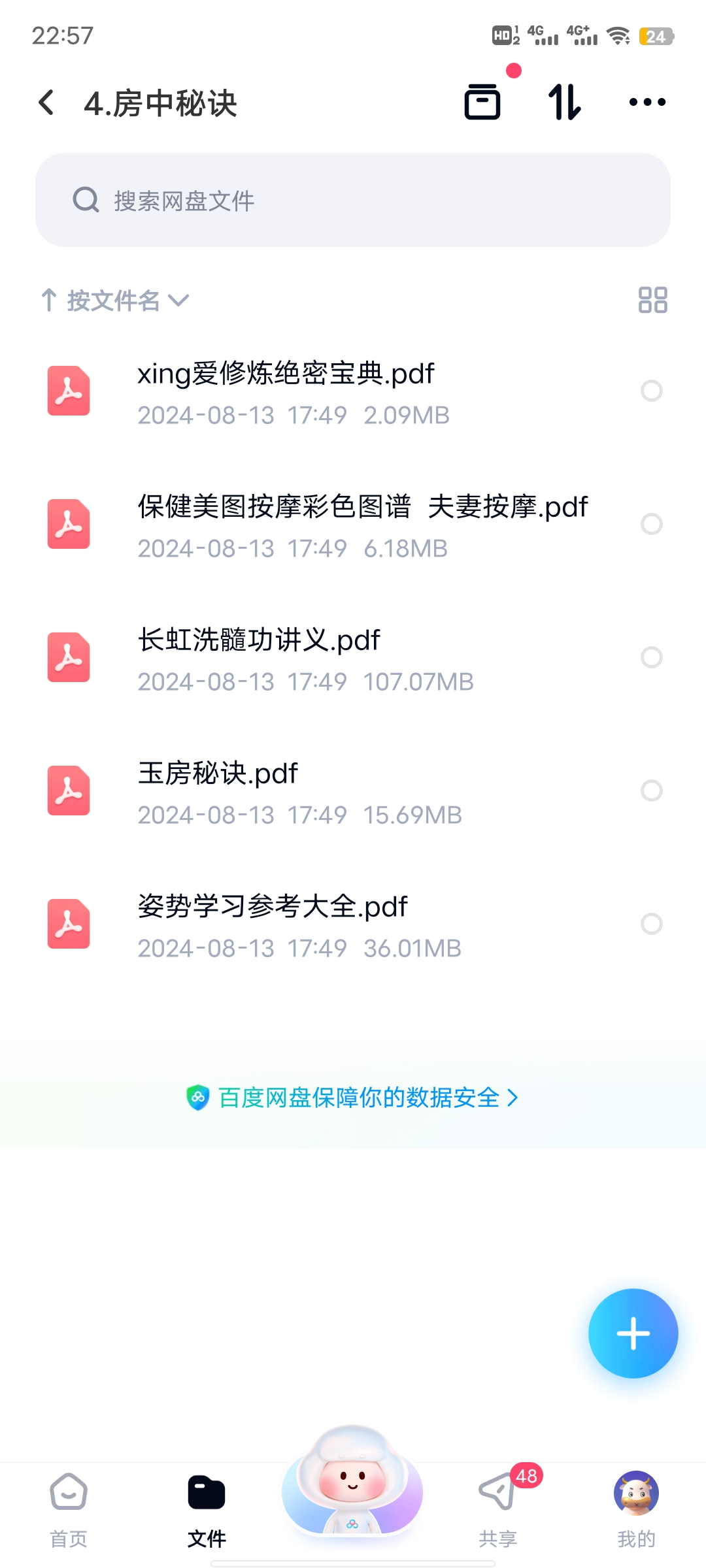The height and width of the screenshot is (1568, 706).
Task: Open 玉房秘诀.pdf file
Action: pos(353,792)
